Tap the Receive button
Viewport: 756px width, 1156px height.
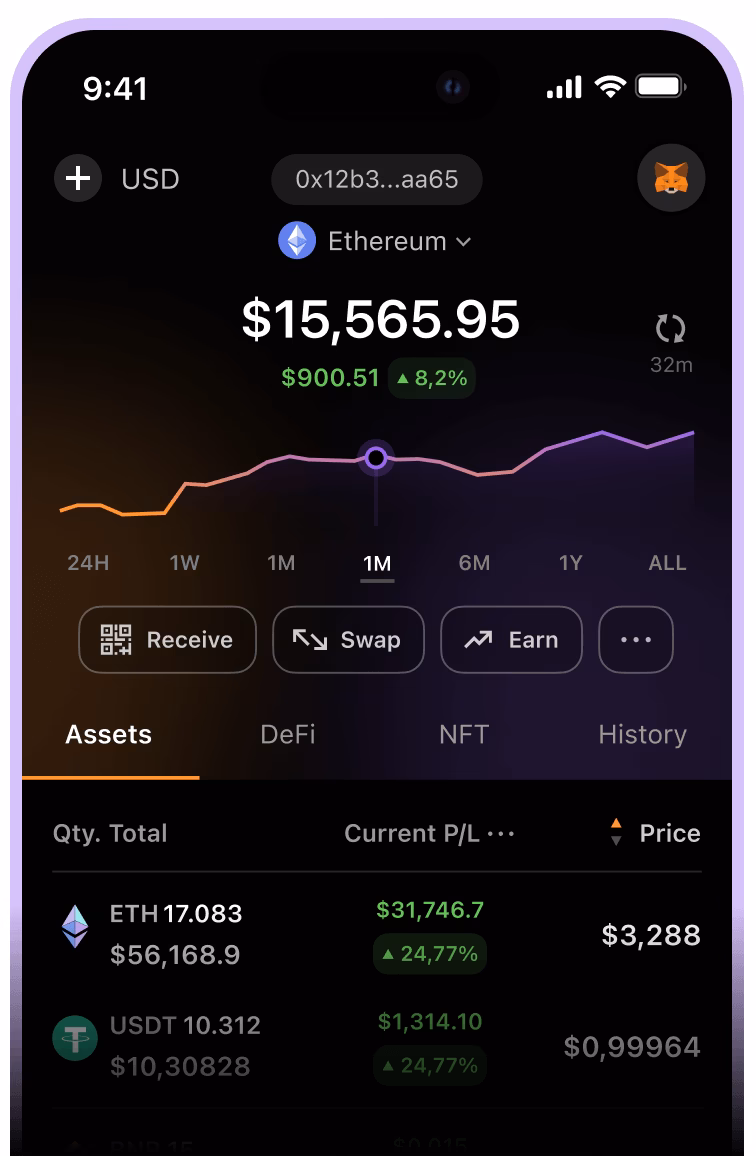[167, 640]
